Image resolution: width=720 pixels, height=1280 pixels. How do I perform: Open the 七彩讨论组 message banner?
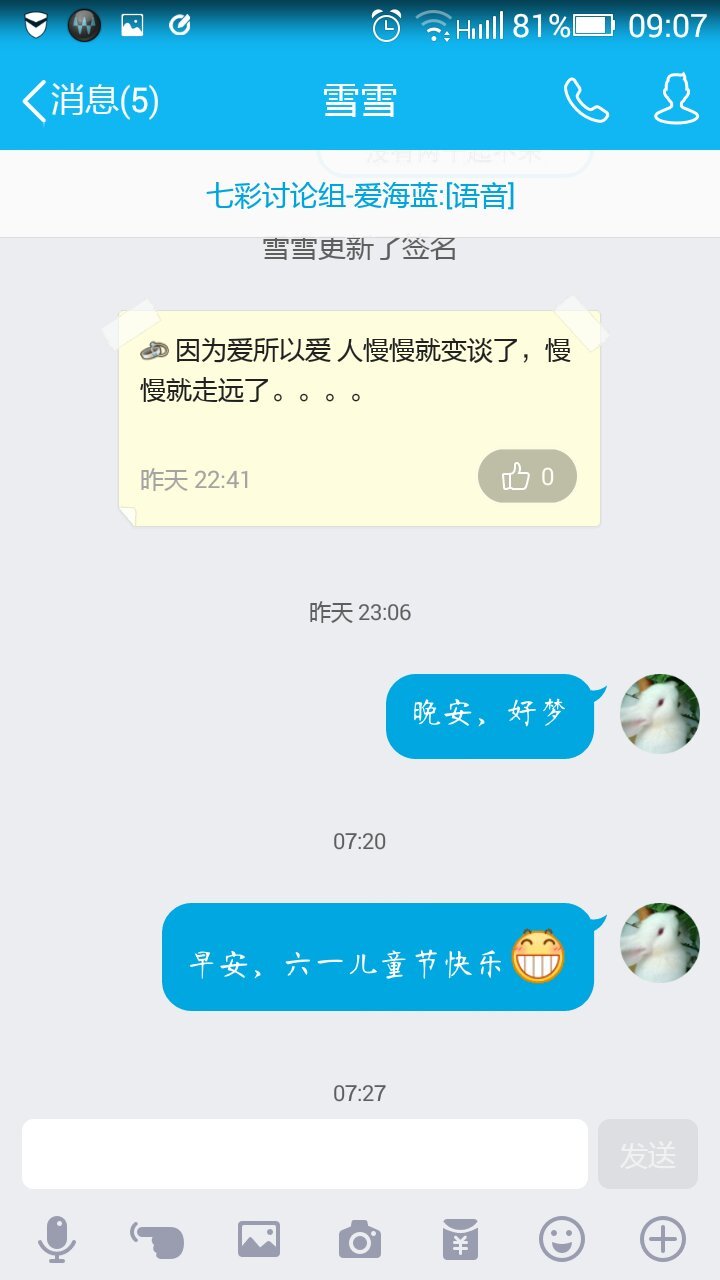[x=360, y=195]
